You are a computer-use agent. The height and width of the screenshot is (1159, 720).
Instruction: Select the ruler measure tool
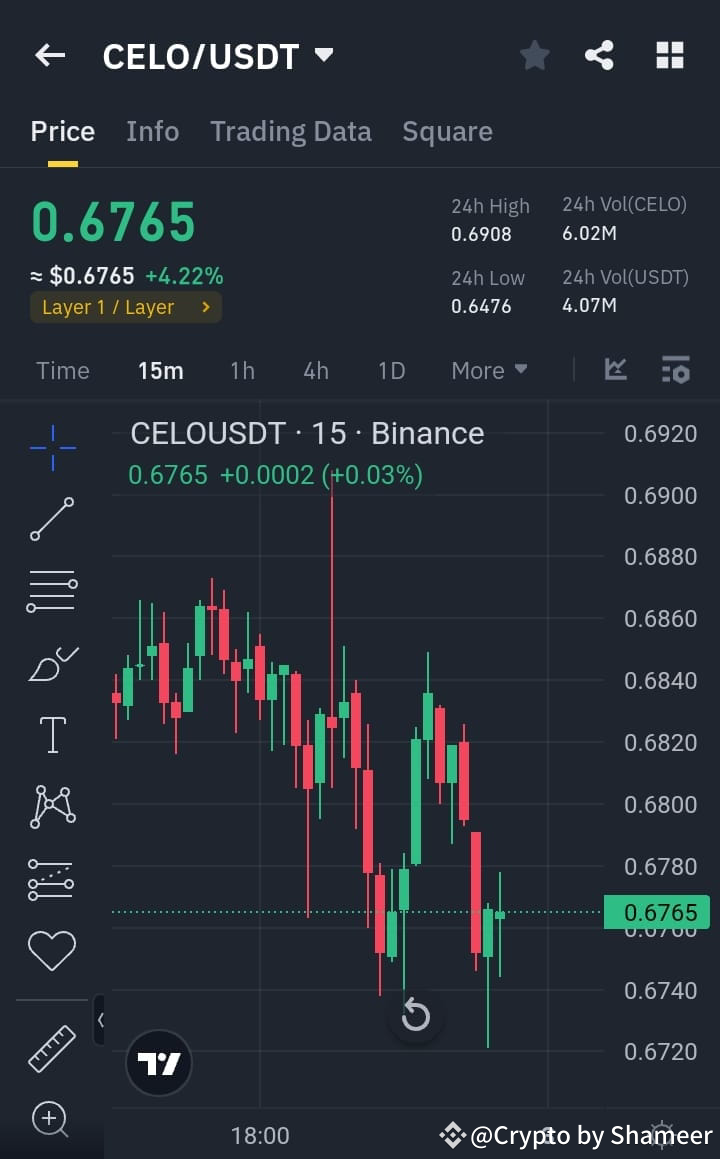[x=51, y=1048]
